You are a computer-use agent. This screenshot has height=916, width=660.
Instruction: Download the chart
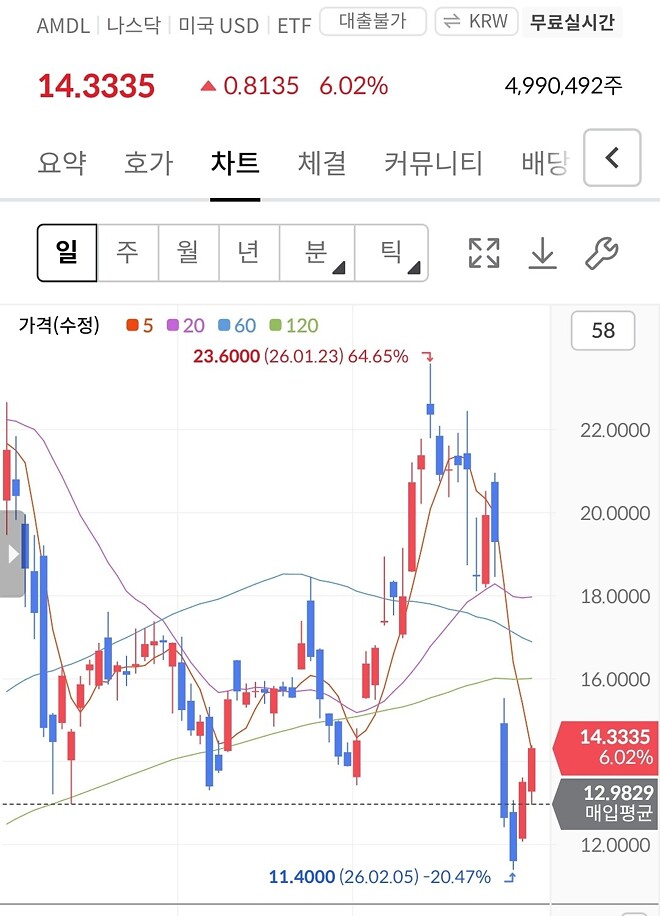click(542, 254)
